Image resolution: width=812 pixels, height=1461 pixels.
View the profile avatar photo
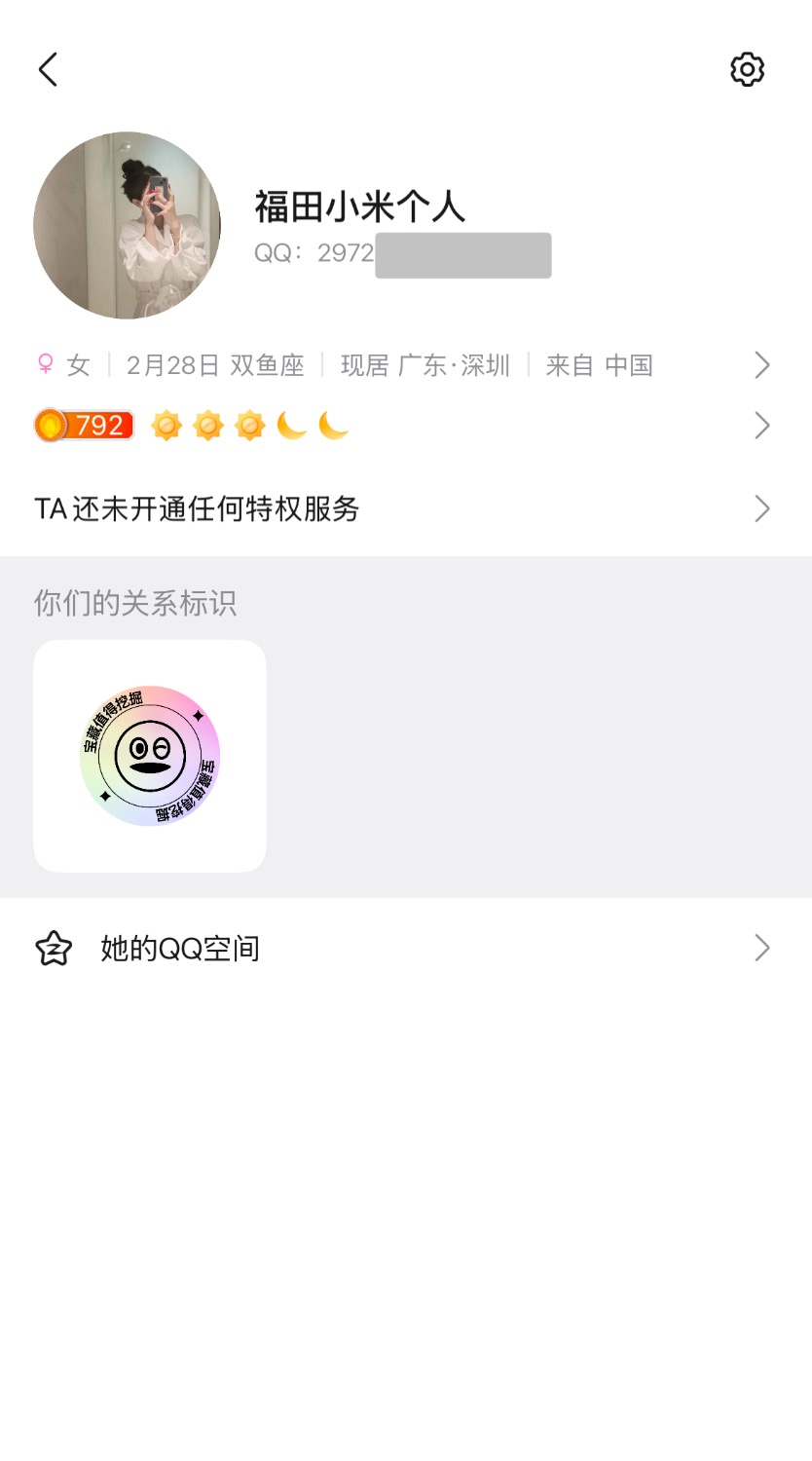click(128, 225)
